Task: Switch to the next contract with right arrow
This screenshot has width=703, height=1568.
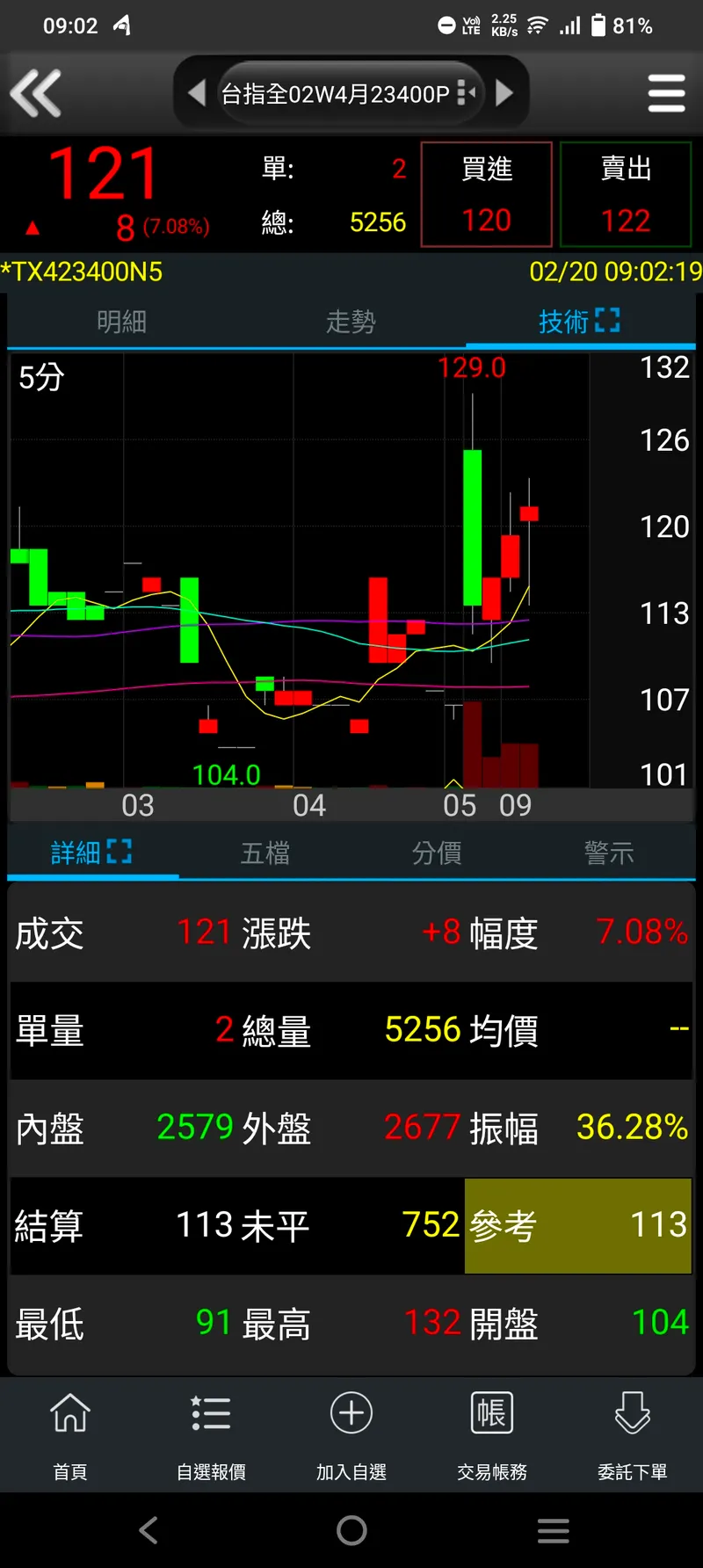Action: pos(504,93)
